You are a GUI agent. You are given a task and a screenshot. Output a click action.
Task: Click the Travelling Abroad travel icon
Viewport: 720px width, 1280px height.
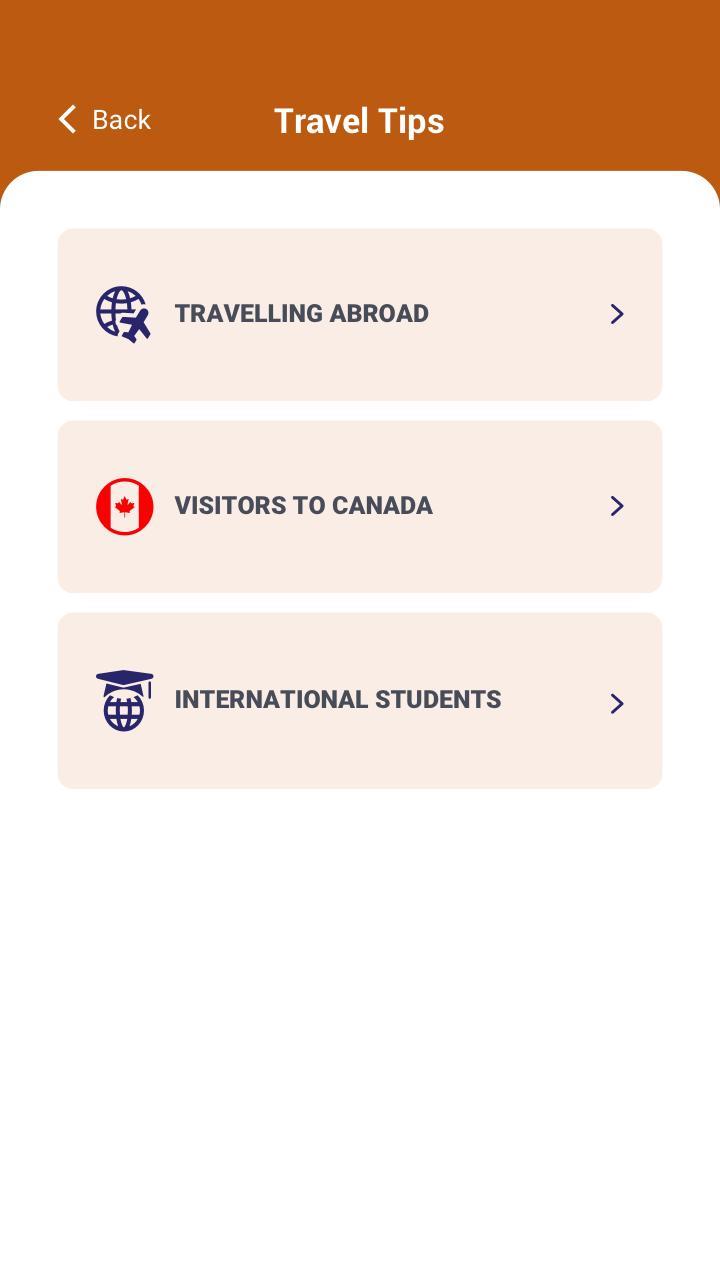123,313
